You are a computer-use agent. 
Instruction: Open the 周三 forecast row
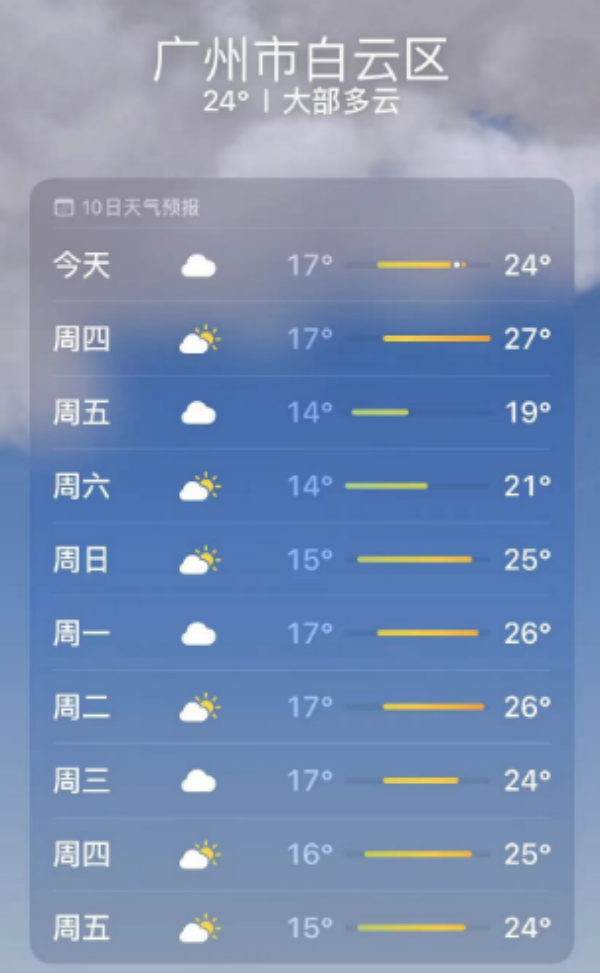point(302,780)
